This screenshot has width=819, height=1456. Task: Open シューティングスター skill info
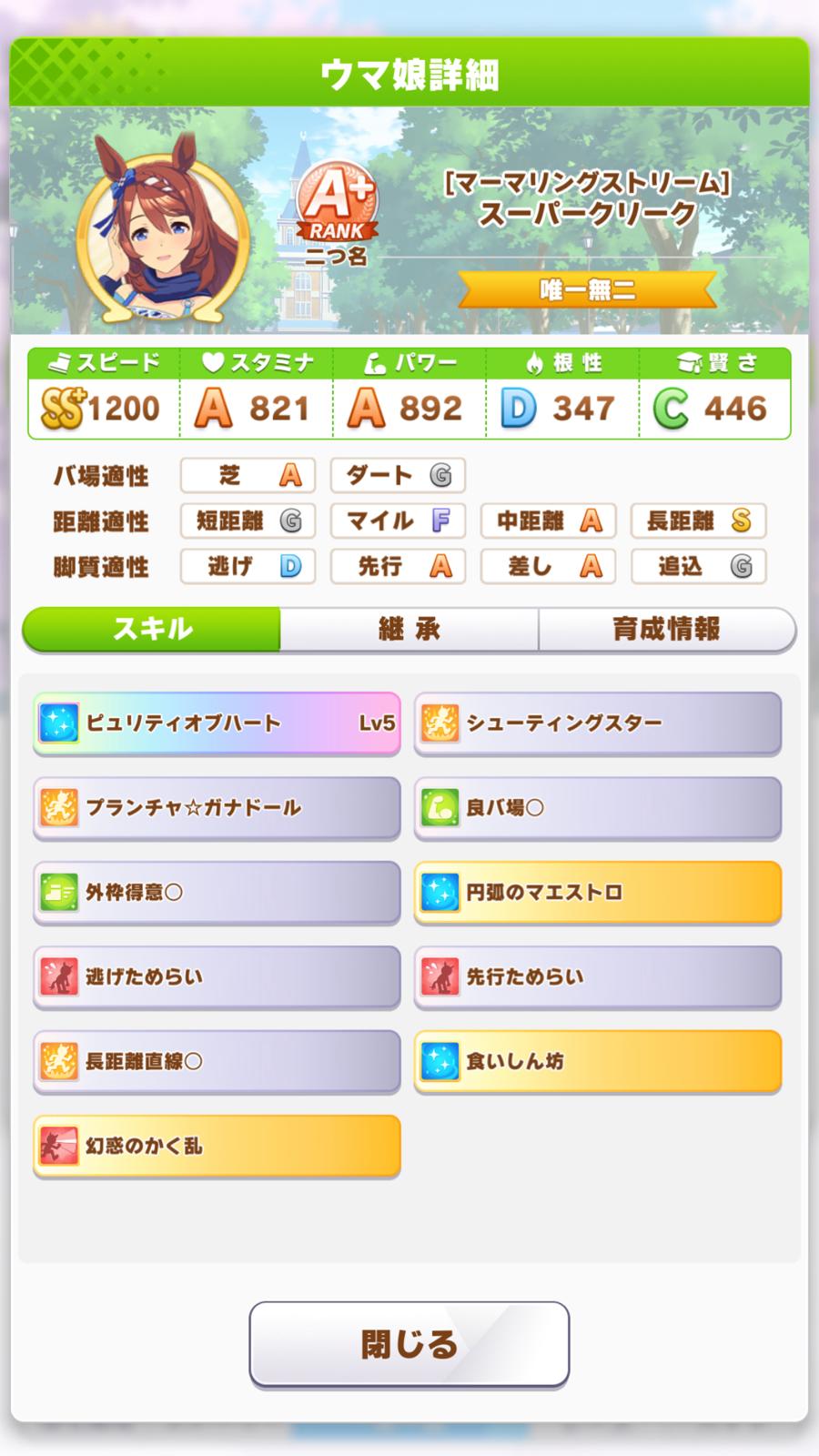598,723
